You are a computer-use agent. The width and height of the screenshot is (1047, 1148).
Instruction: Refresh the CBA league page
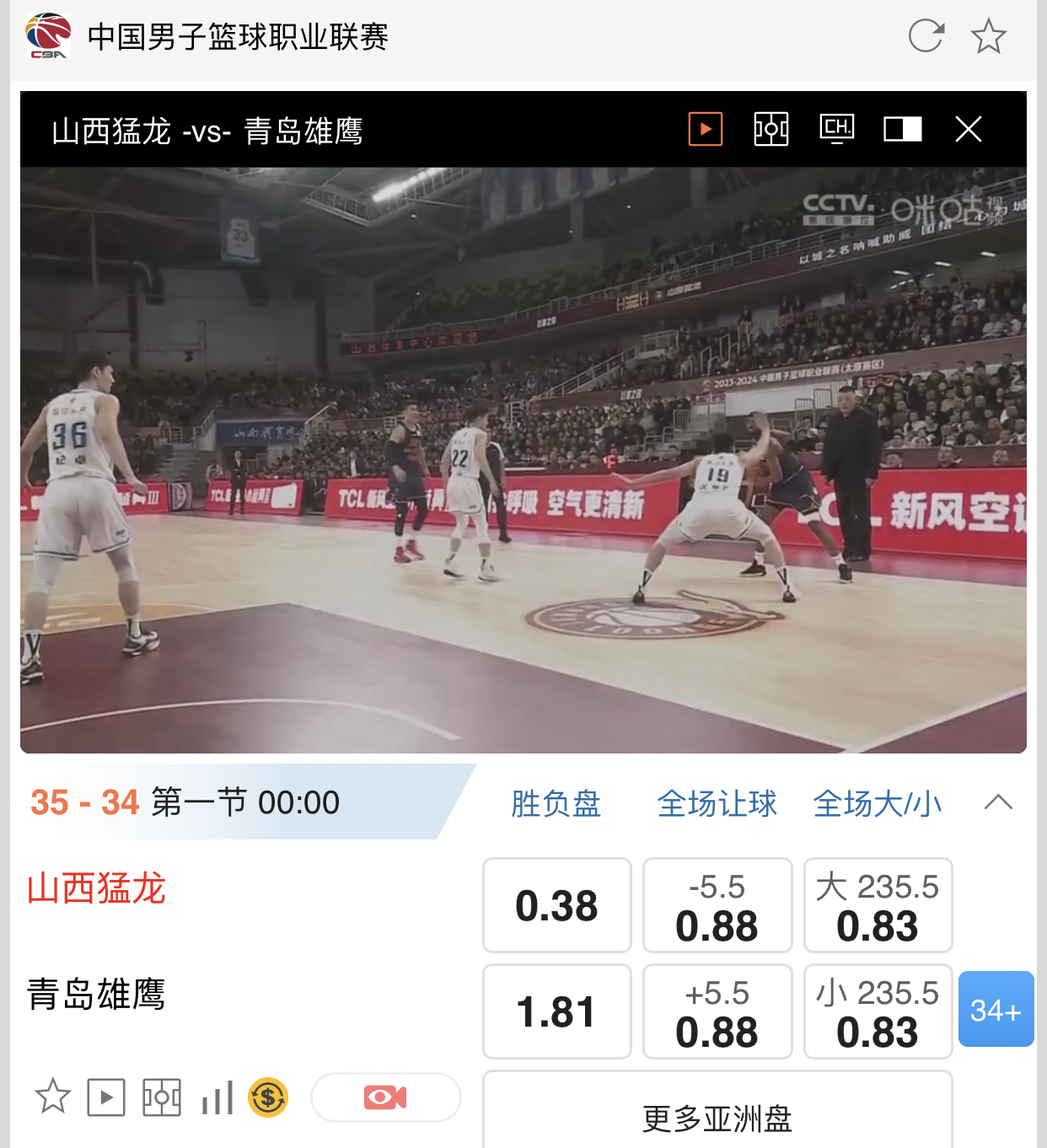point(926,36)
